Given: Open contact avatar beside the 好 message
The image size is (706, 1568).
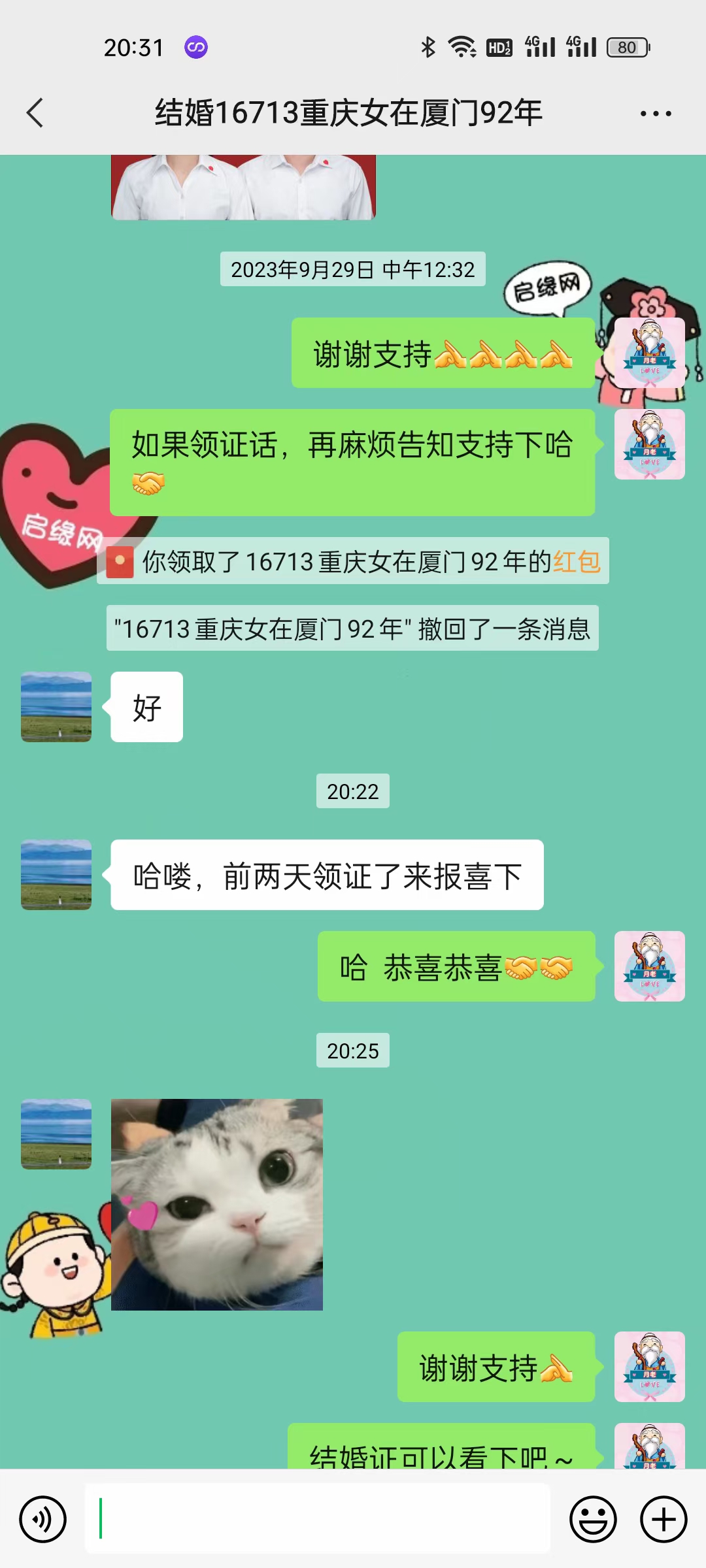Looking at the screenshot, I should pos(56,707).
